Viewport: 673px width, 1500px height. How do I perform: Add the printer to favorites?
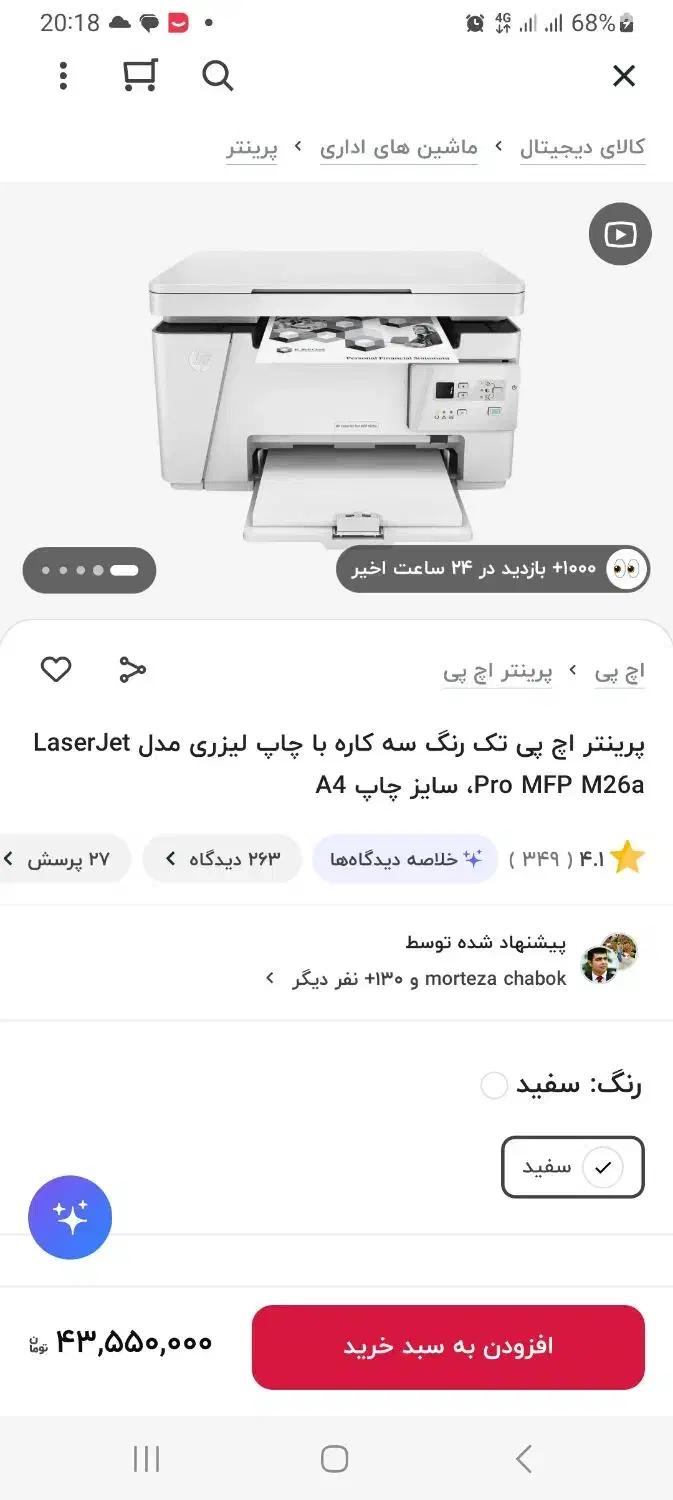coord(56,669)
